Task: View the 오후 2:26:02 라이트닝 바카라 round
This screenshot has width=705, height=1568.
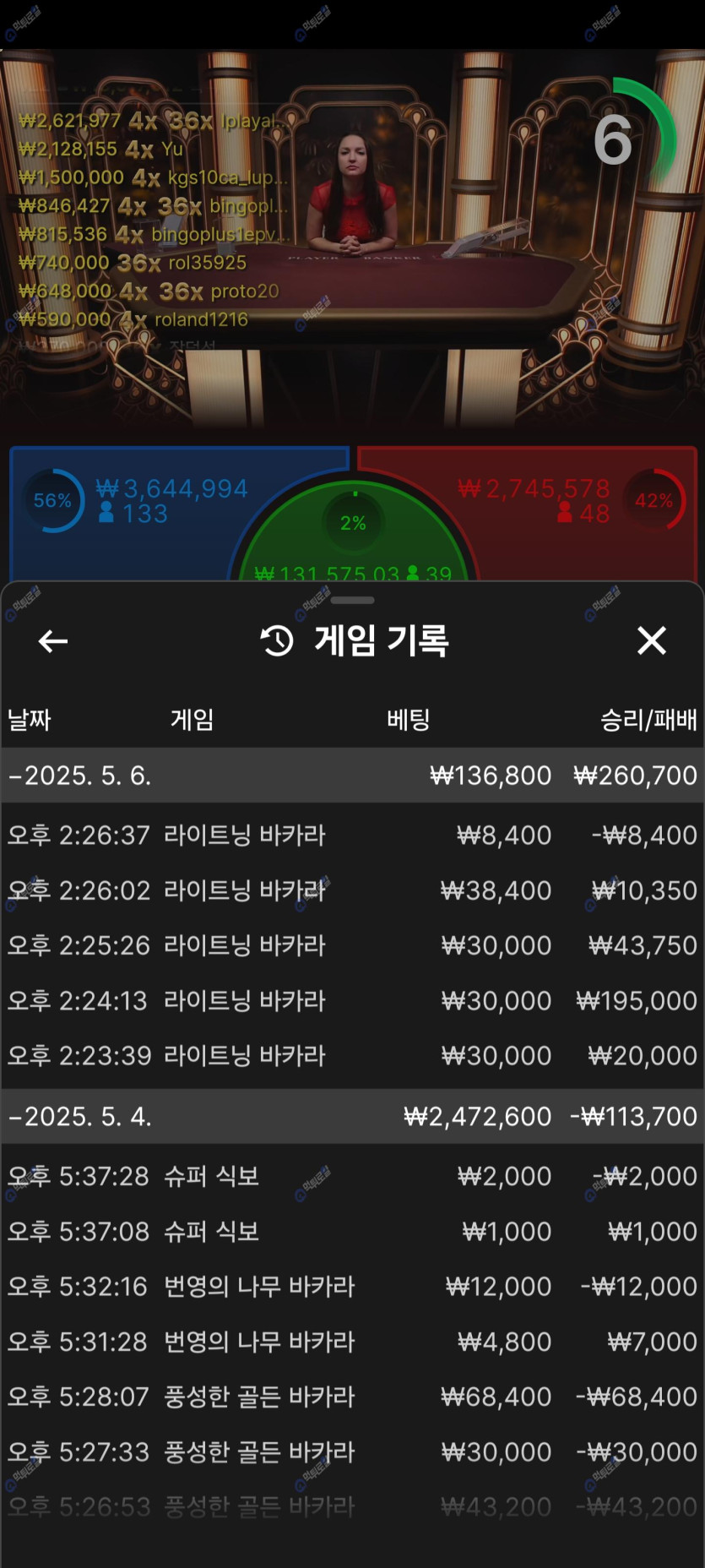Action: pos(352,890)
